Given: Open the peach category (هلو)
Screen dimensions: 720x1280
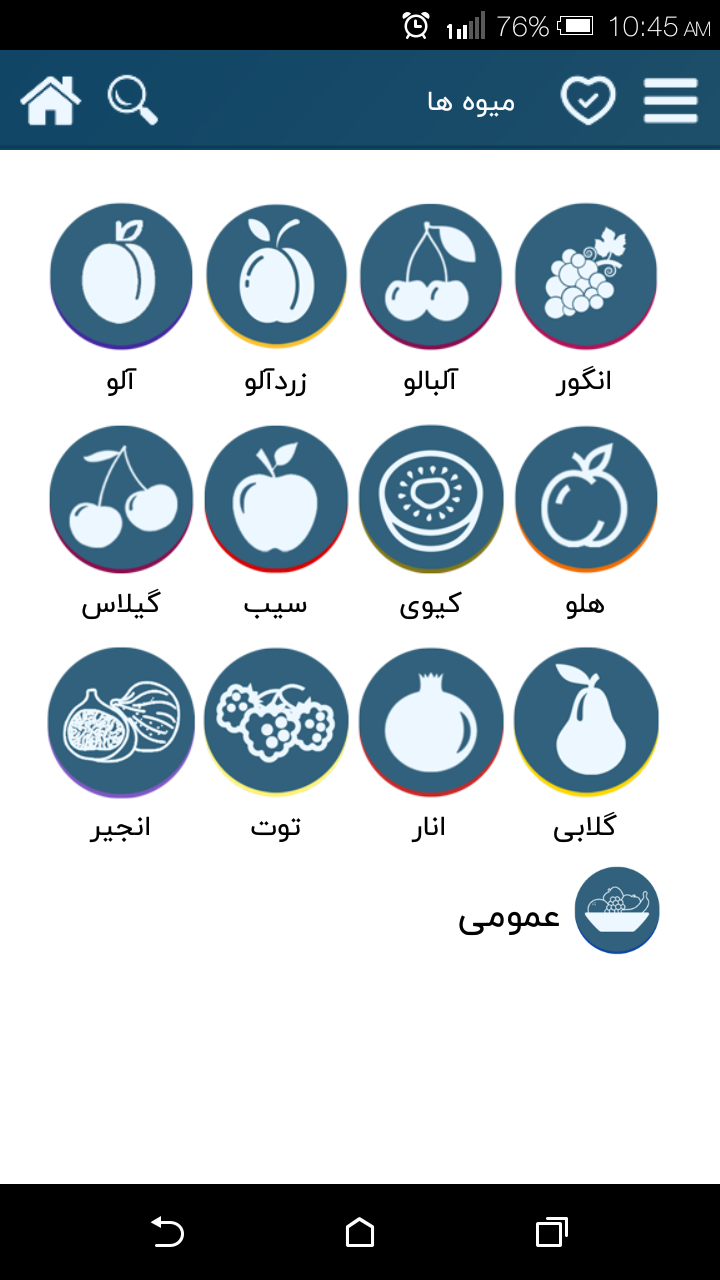Looking at the screenshot, I should click(x=586, y=498).
